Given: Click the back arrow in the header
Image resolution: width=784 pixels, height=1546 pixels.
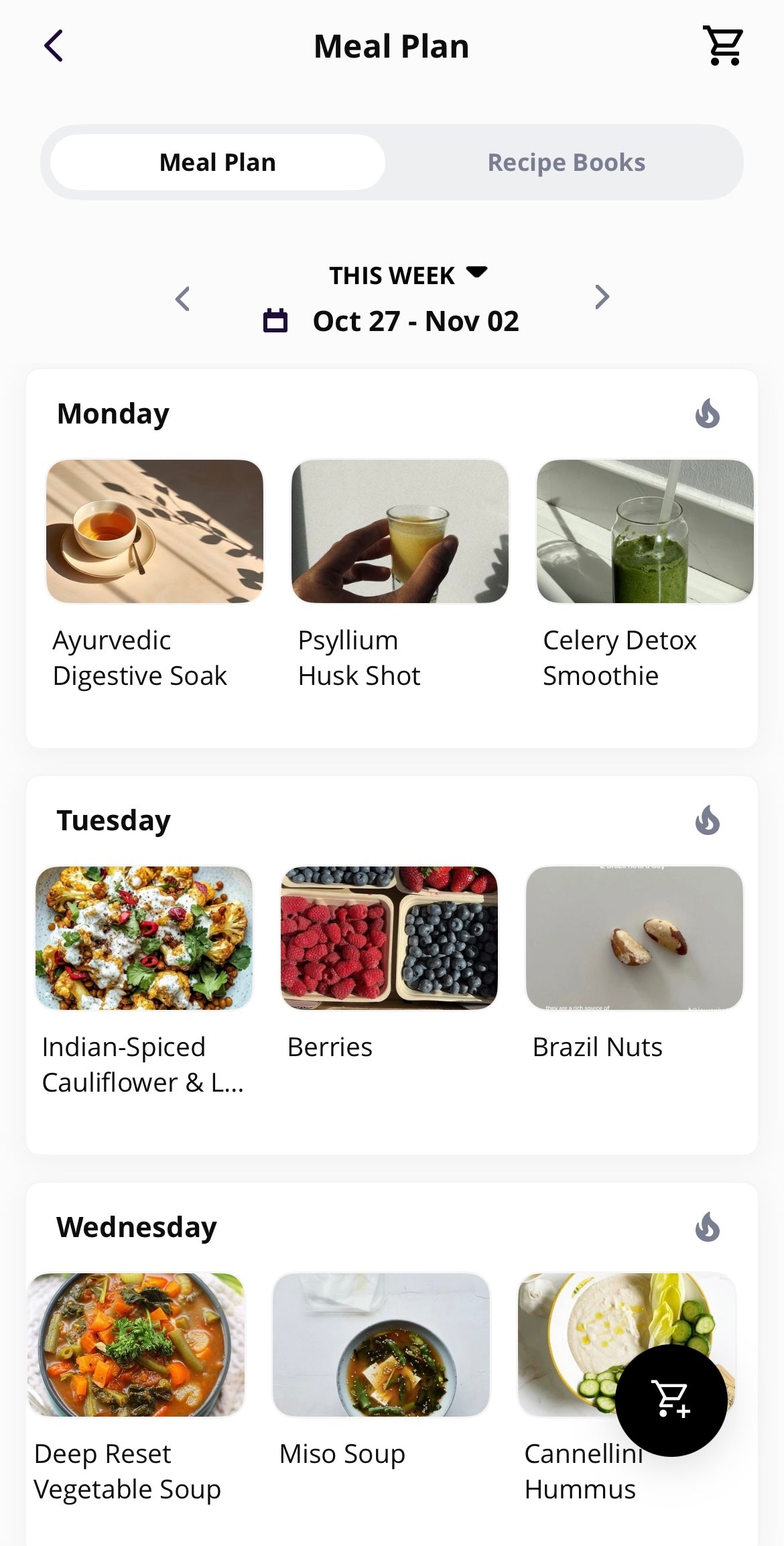Looking at the screenshot, I should tap(54, 46).
